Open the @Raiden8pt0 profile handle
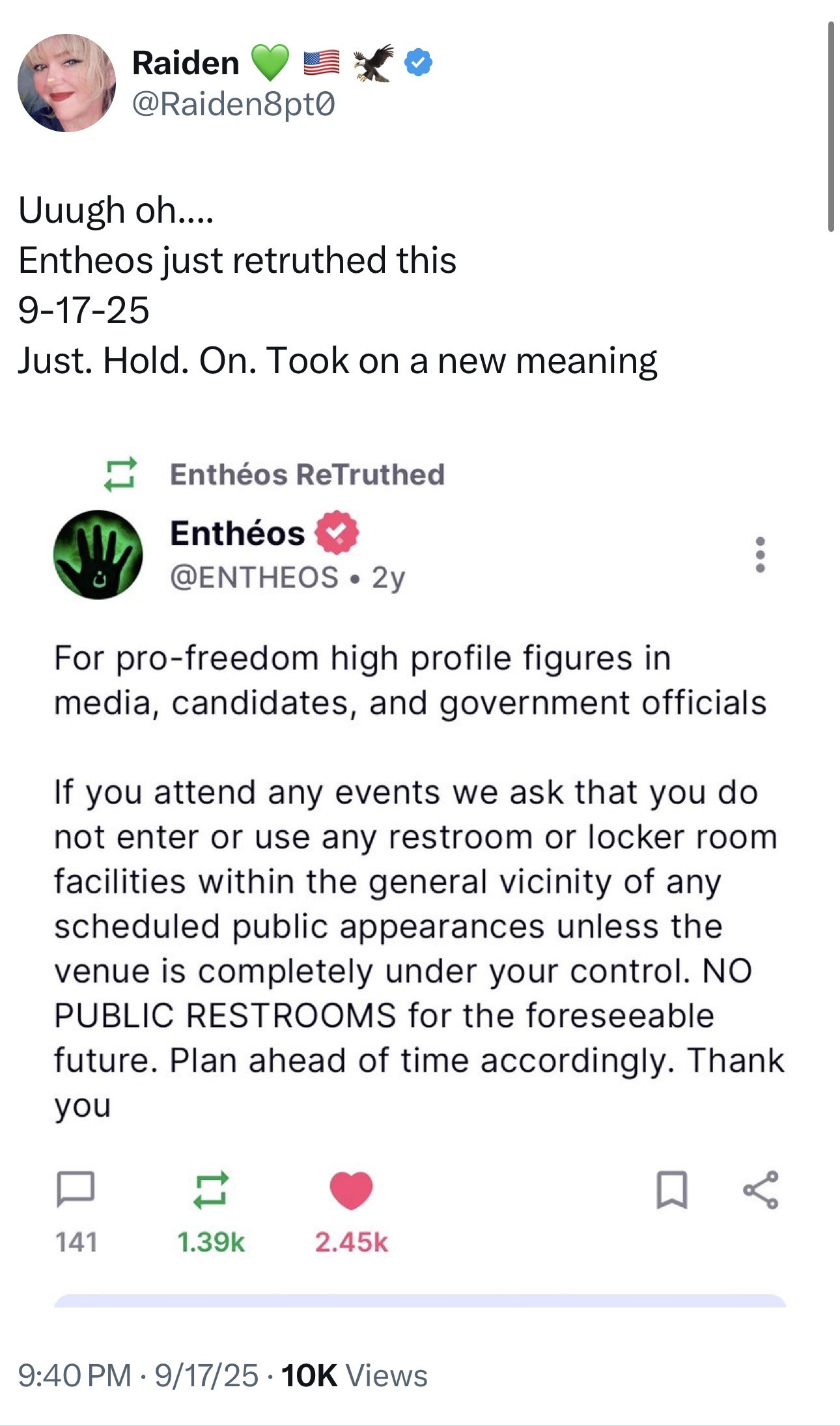 point(233,104)
